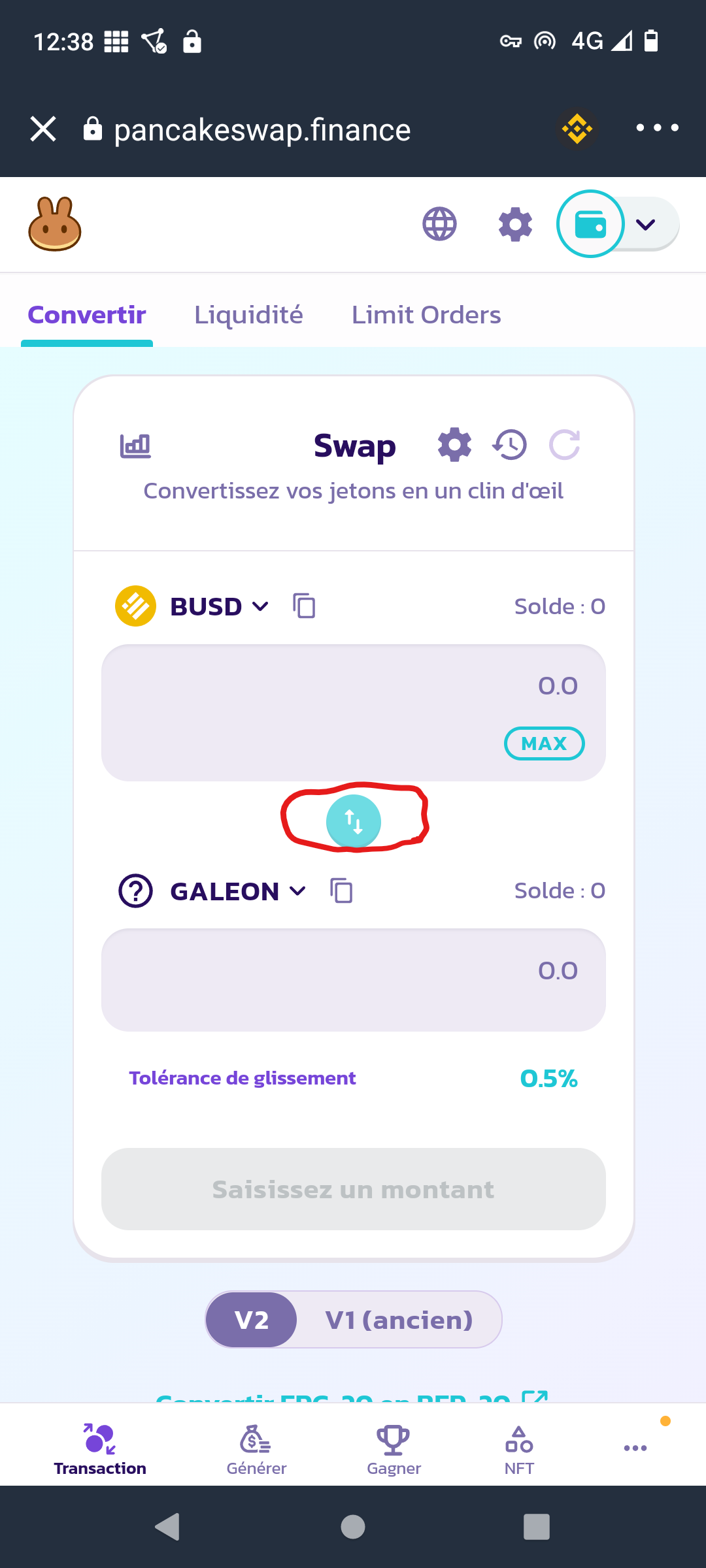Close the in-app browser with X
Screen dimensions: 706x1568
pos(43,129)
